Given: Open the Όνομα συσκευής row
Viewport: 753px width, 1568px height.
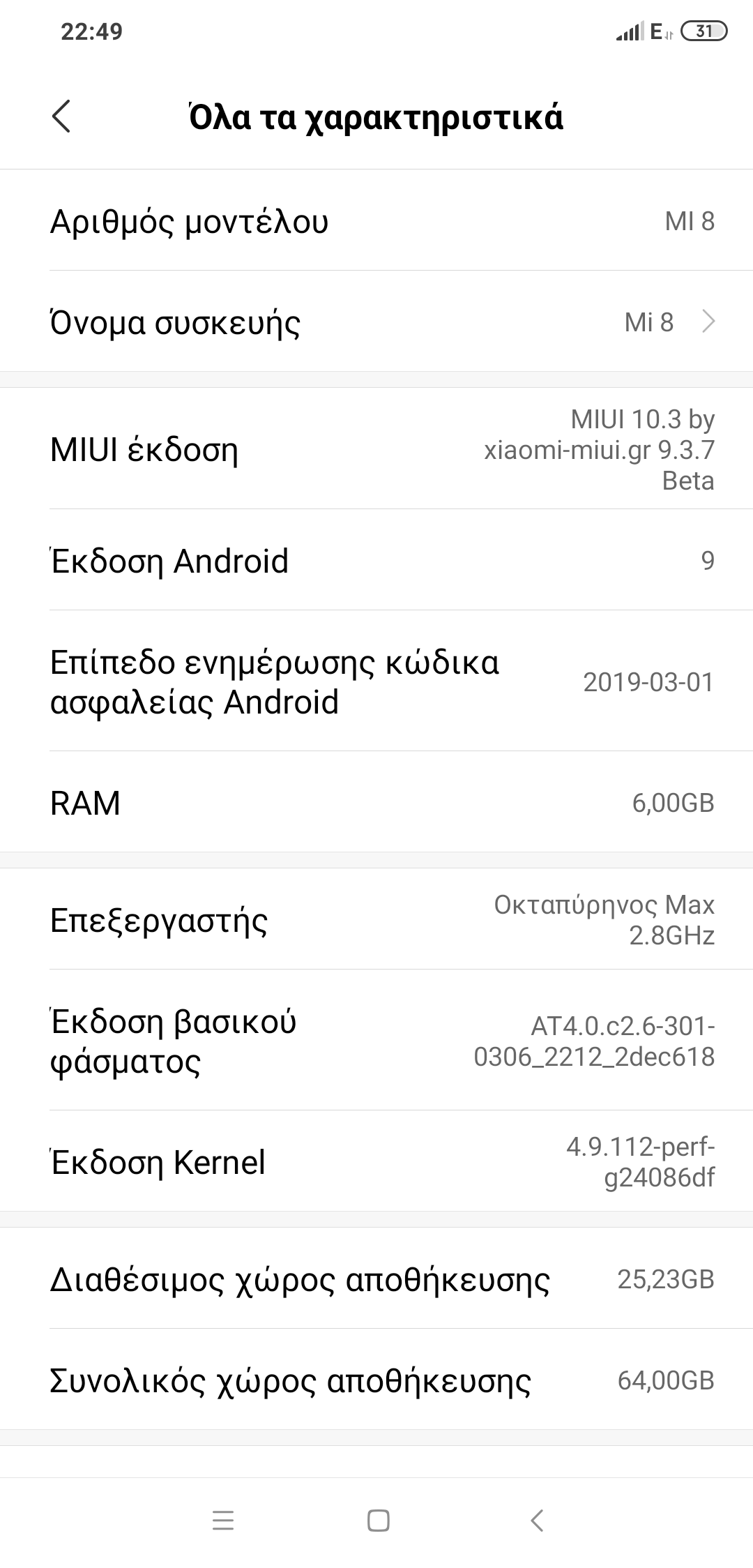Looking at the screenshot, I should pos(376,322).
